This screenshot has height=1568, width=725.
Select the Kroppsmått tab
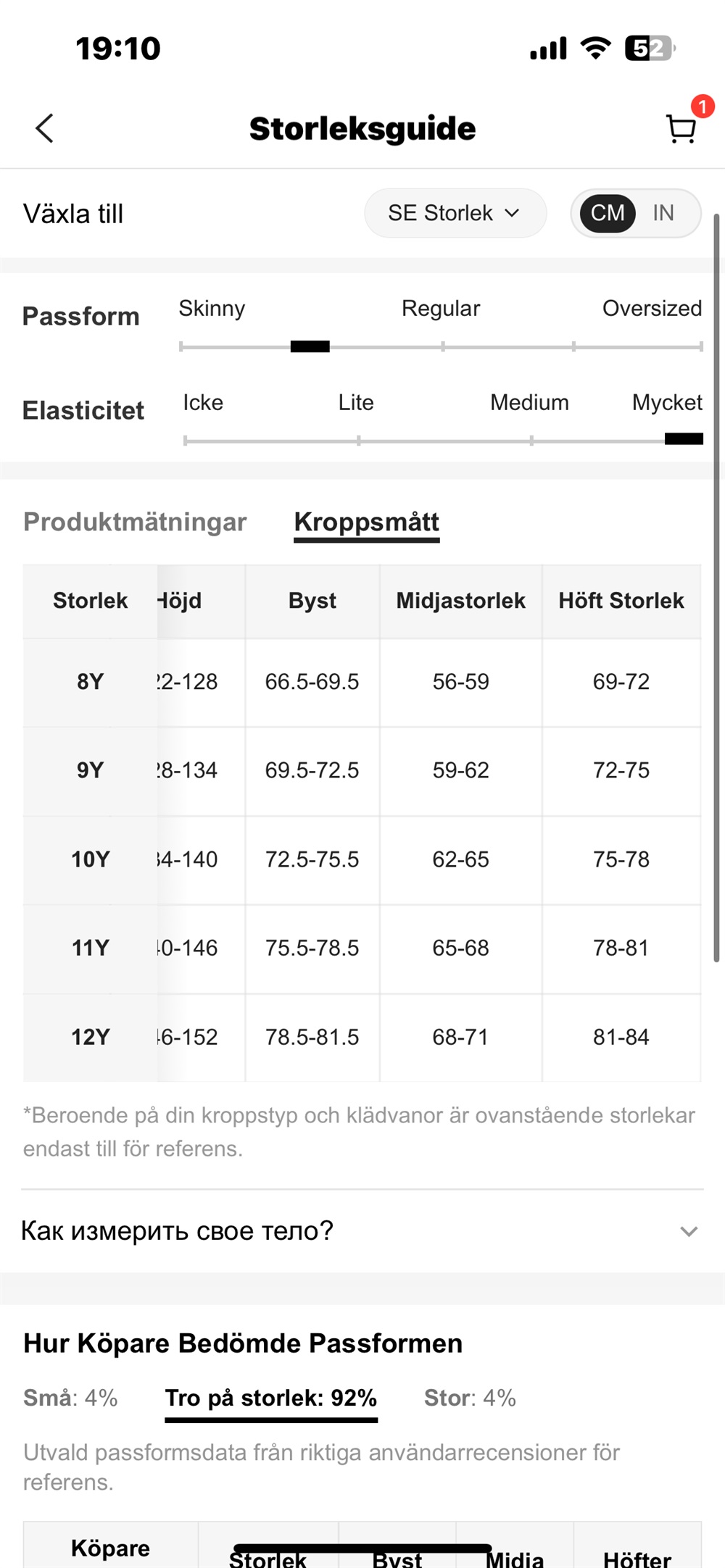click(367, 522)
